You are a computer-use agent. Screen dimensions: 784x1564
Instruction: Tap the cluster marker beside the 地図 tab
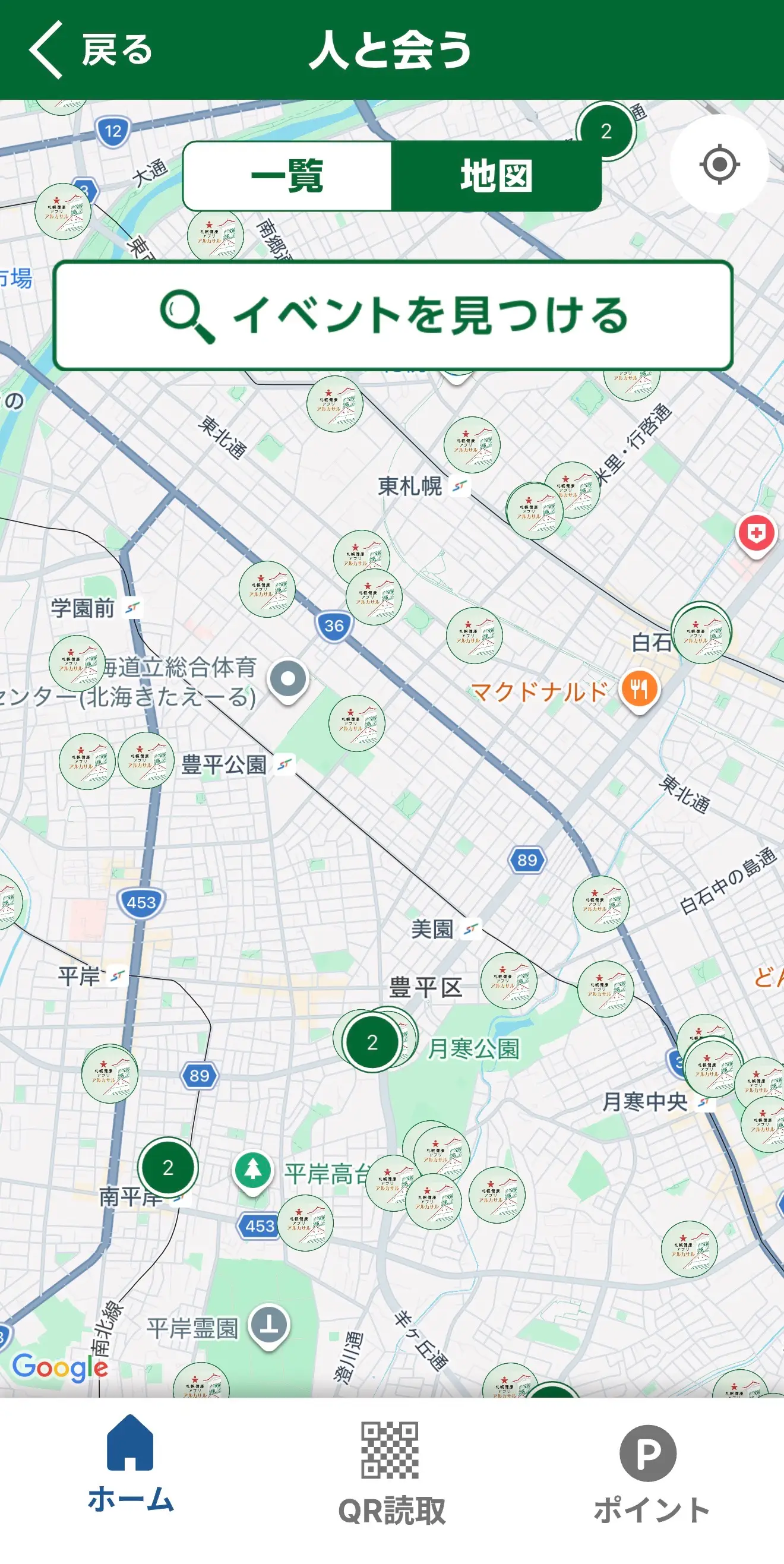605,131
